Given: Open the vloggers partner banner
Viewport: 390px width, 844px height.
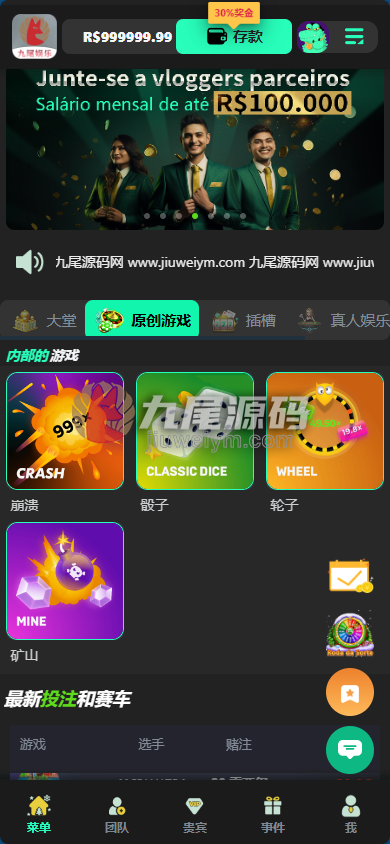Looking at the screenshot, I should 195,149.
